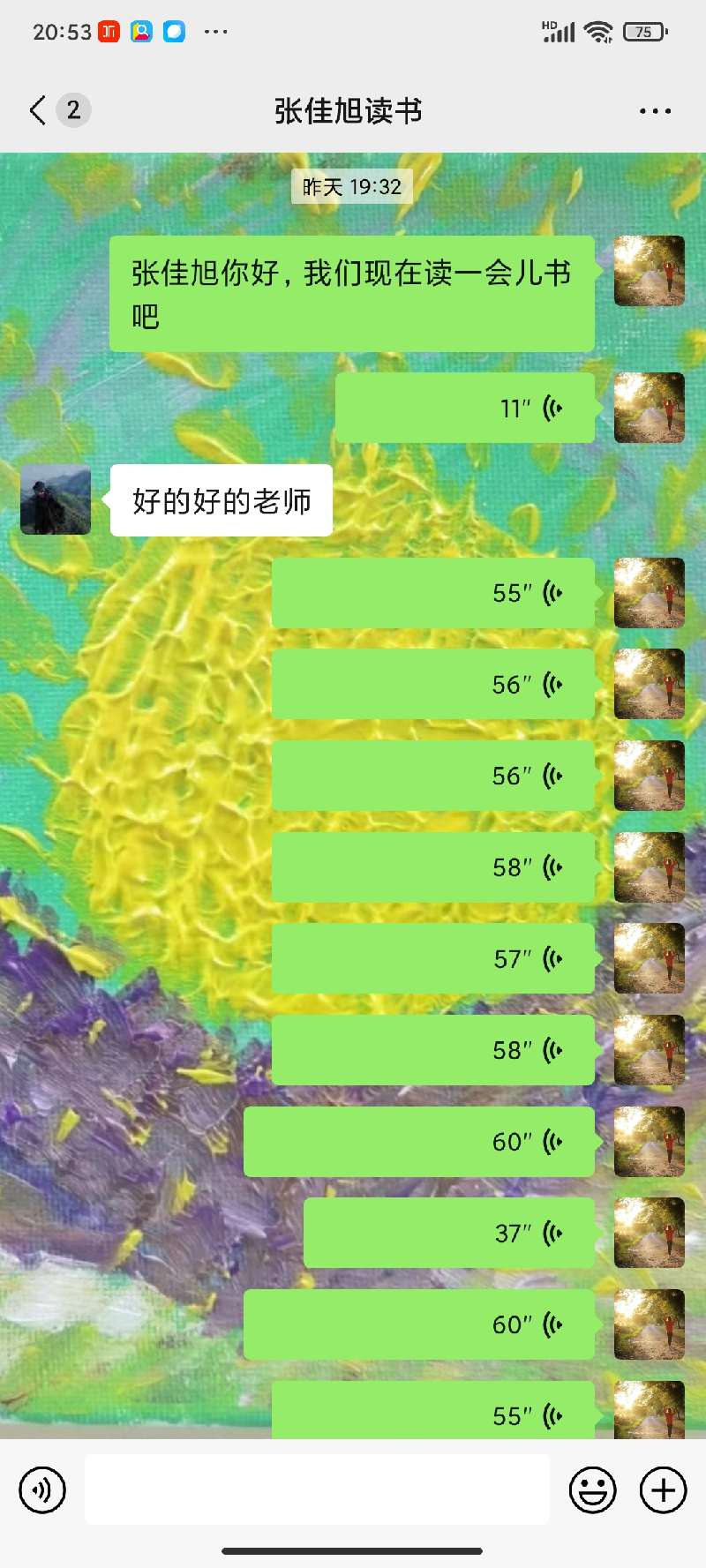Open the plus attachments menu
The image size is (706, 1568).
click(x=663, y=1490)
